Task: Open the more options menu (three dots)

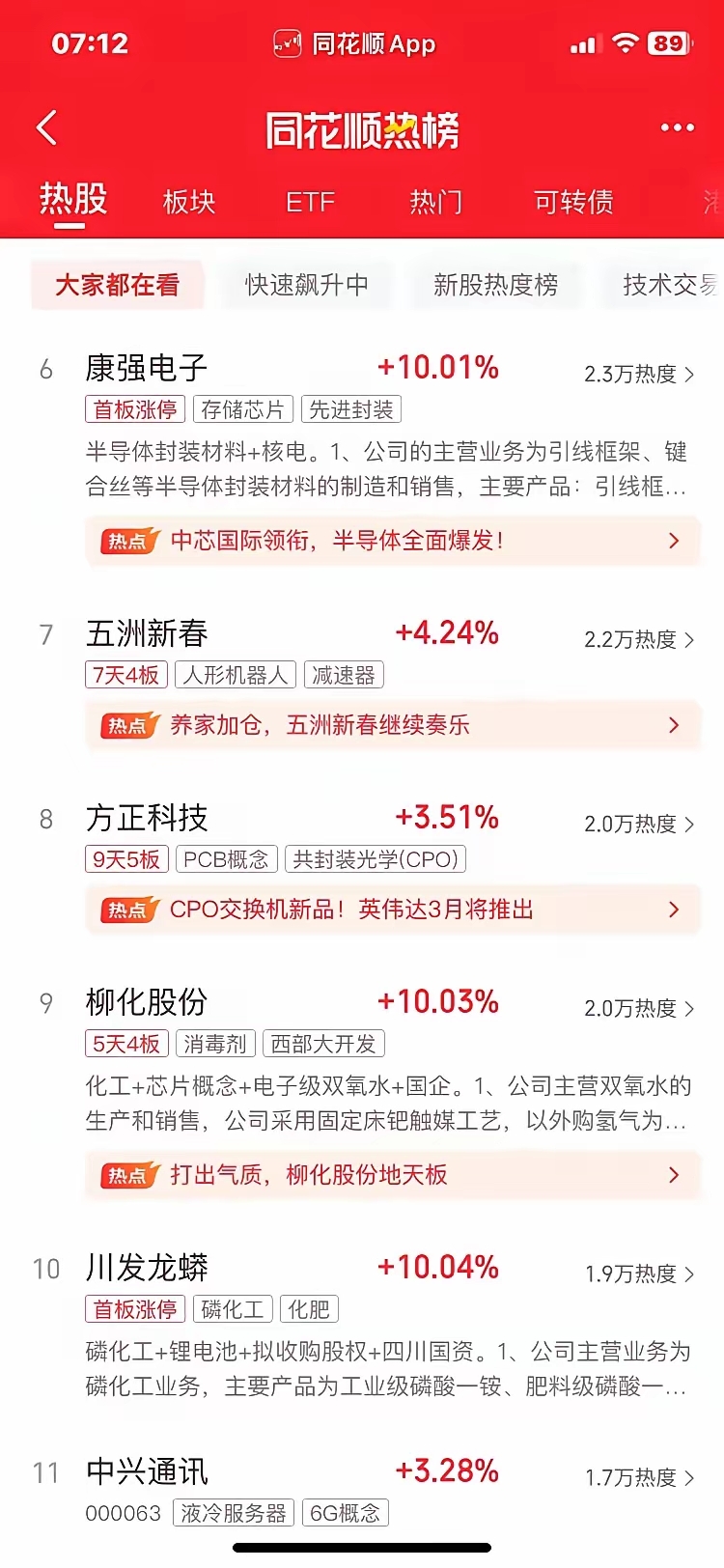Action: [677, 126]
